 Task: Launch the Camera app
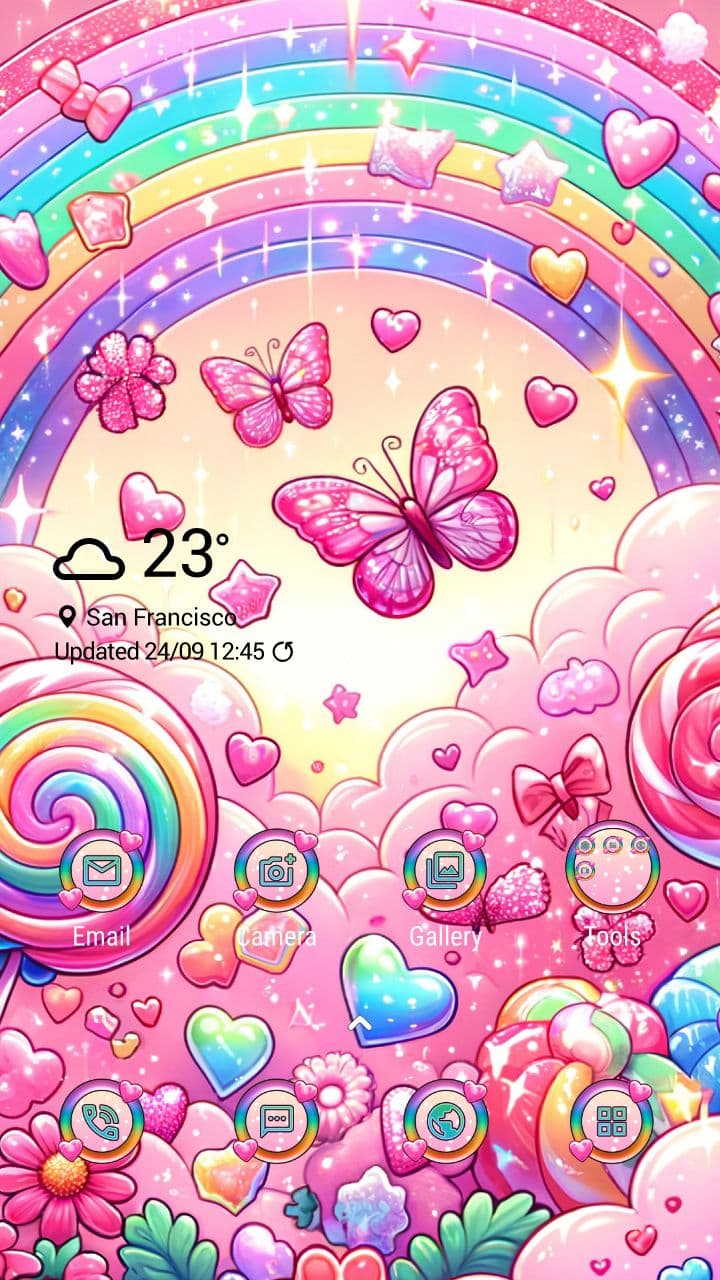(x=276, y=871)
